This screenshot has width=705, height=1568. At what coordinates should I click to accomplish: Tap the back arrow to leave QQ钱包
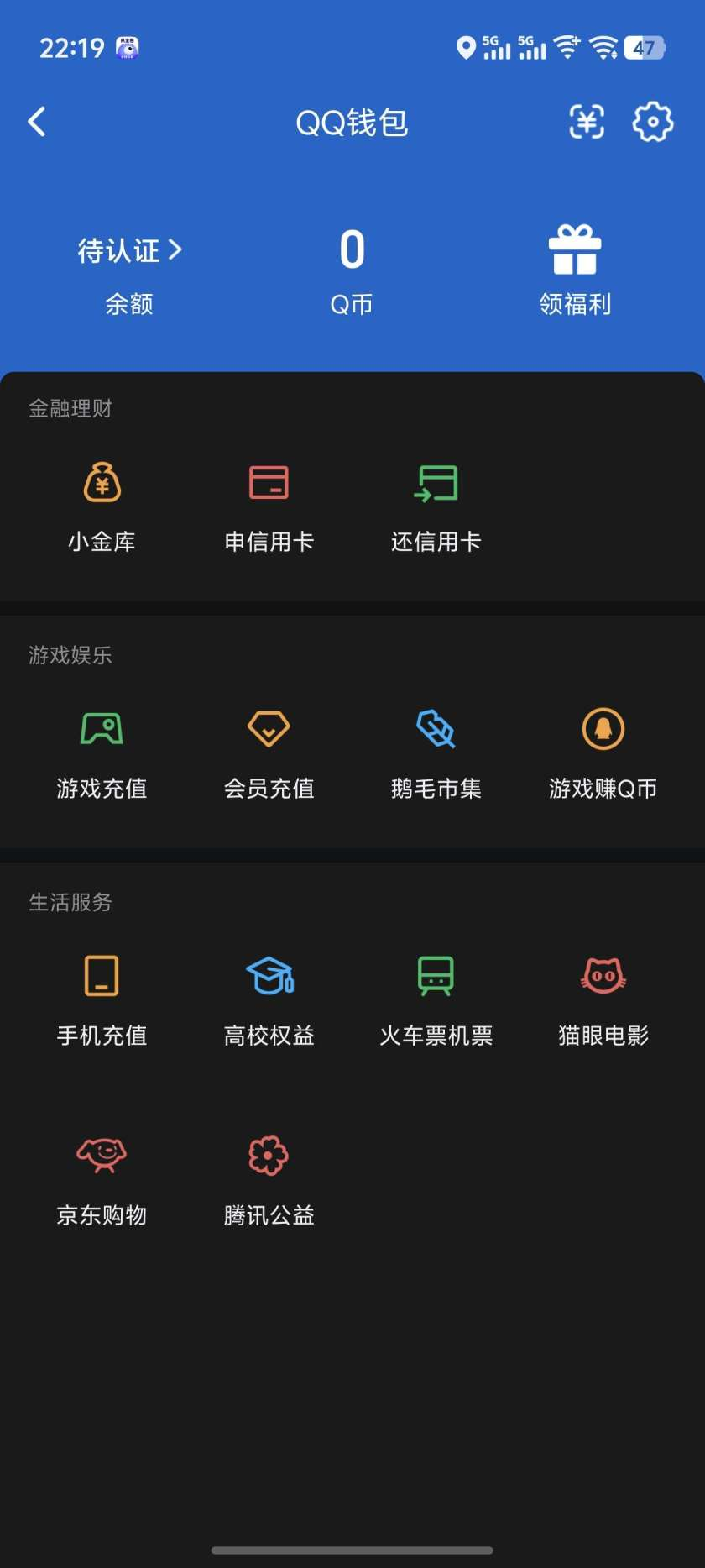(37, 122)
